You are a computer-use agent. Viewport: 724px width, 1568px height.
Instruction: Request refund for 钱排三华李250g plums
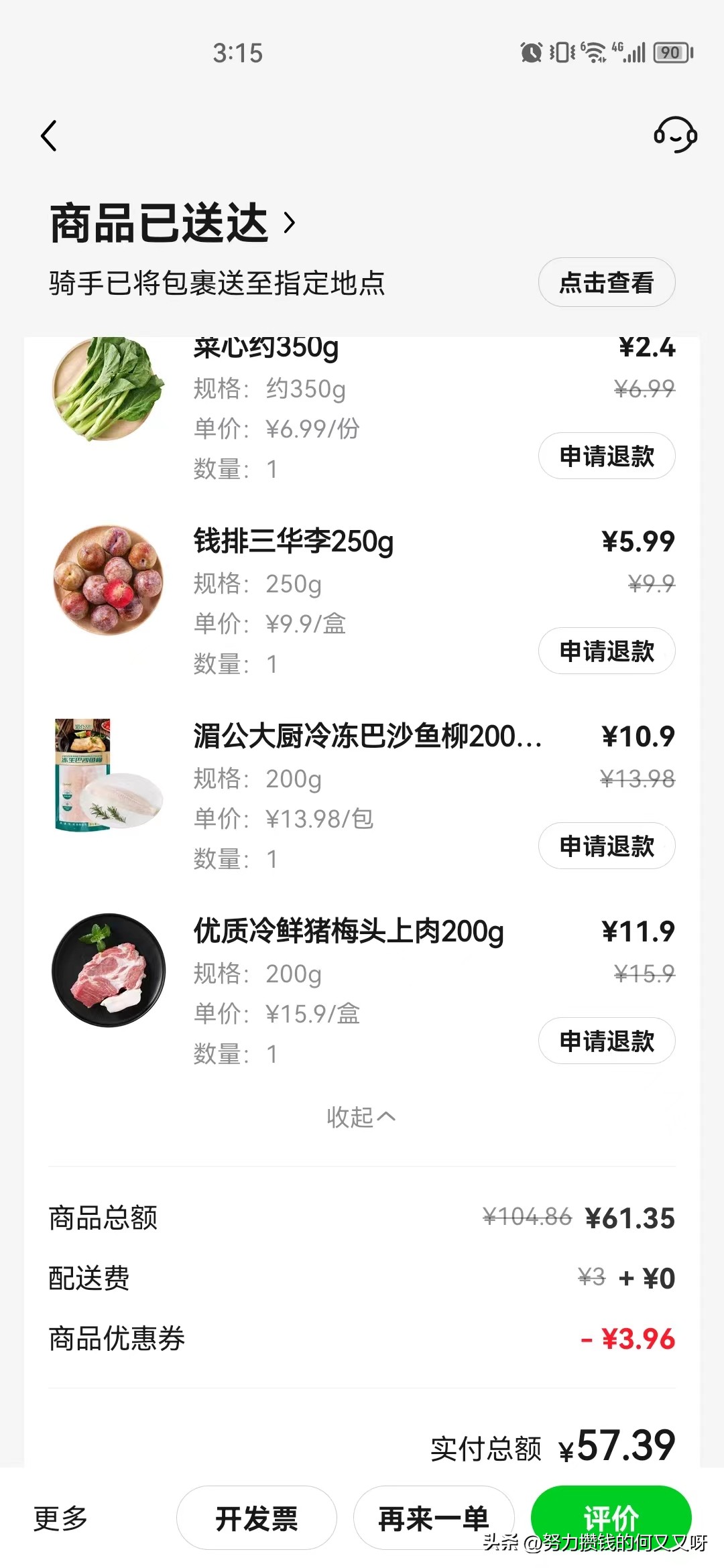tap(605, 651)
